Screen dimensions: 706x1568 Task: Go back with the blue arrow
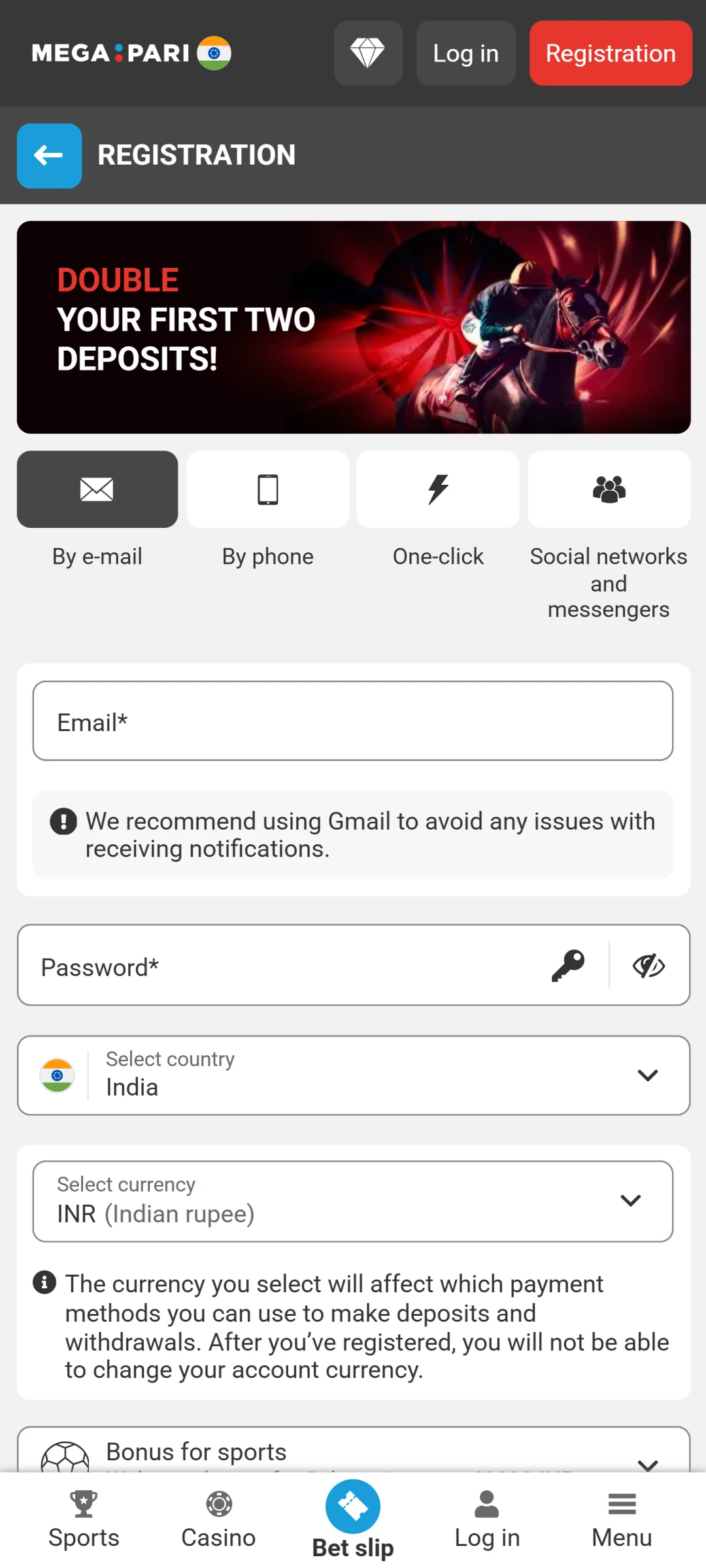coord(49,155)
